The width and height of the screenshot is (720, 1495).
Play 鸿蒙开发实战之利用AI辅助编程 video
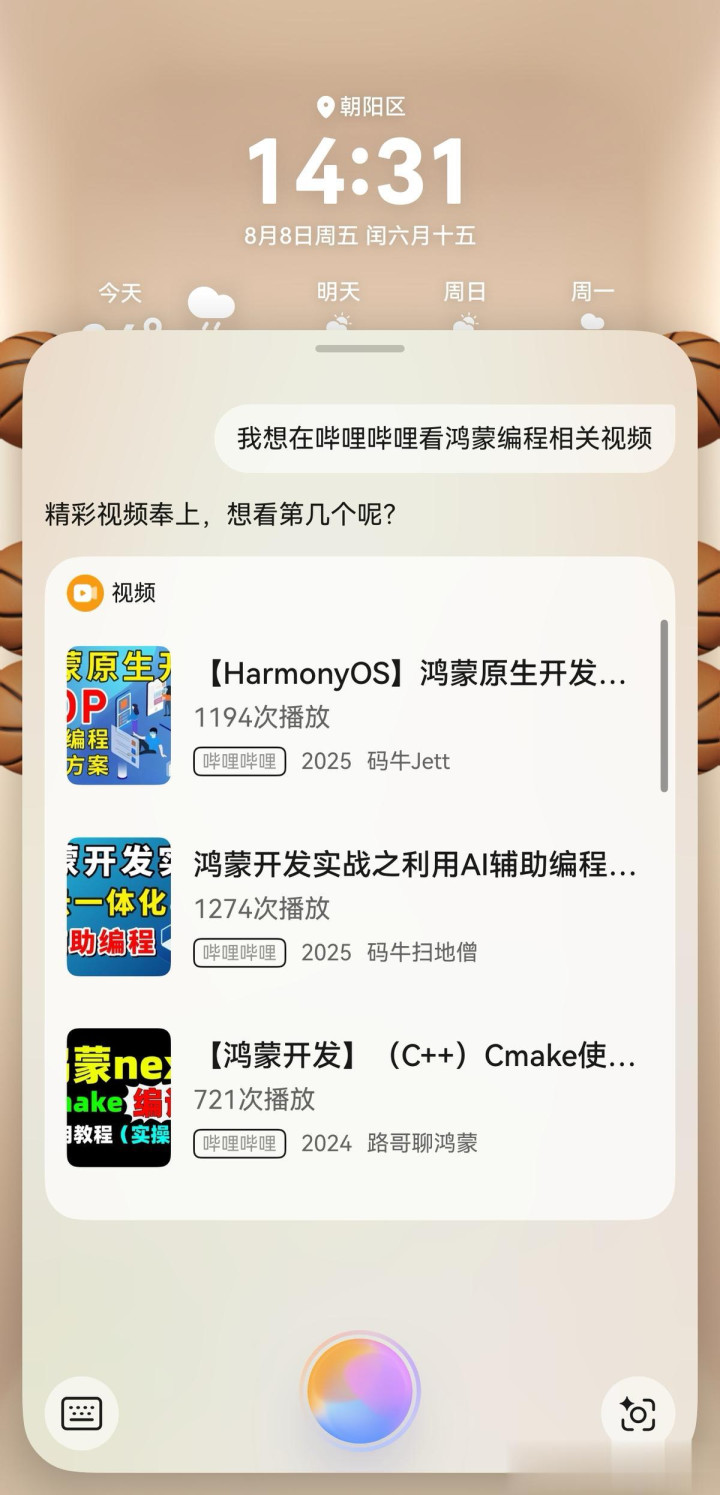tap(415, 865)
